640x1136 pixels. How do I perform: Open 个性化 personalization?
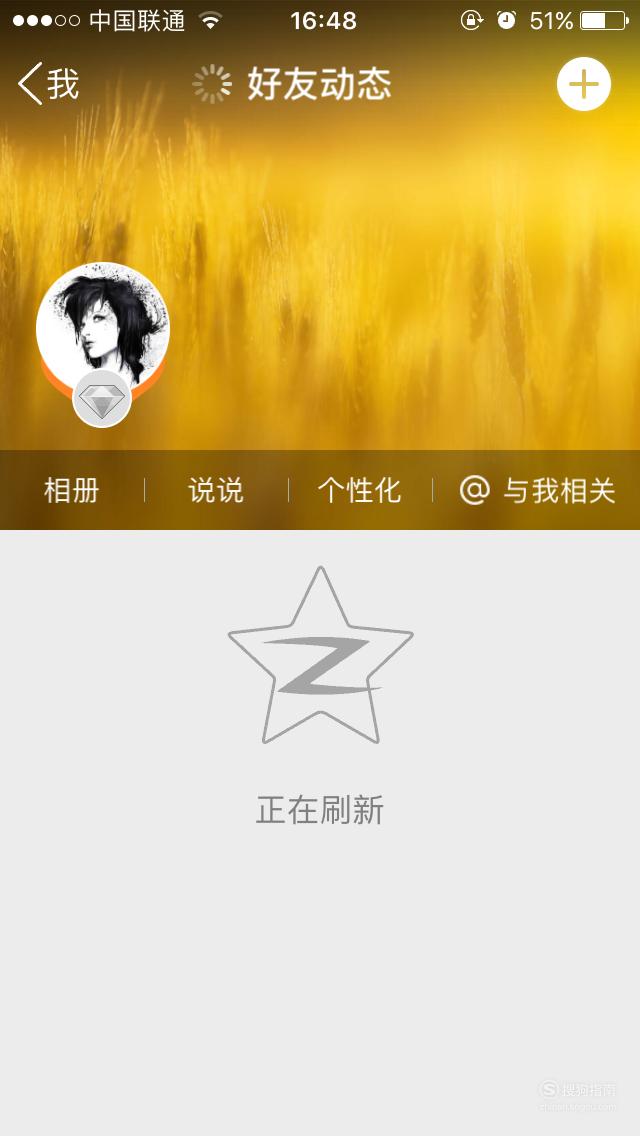tap(360, 490)
